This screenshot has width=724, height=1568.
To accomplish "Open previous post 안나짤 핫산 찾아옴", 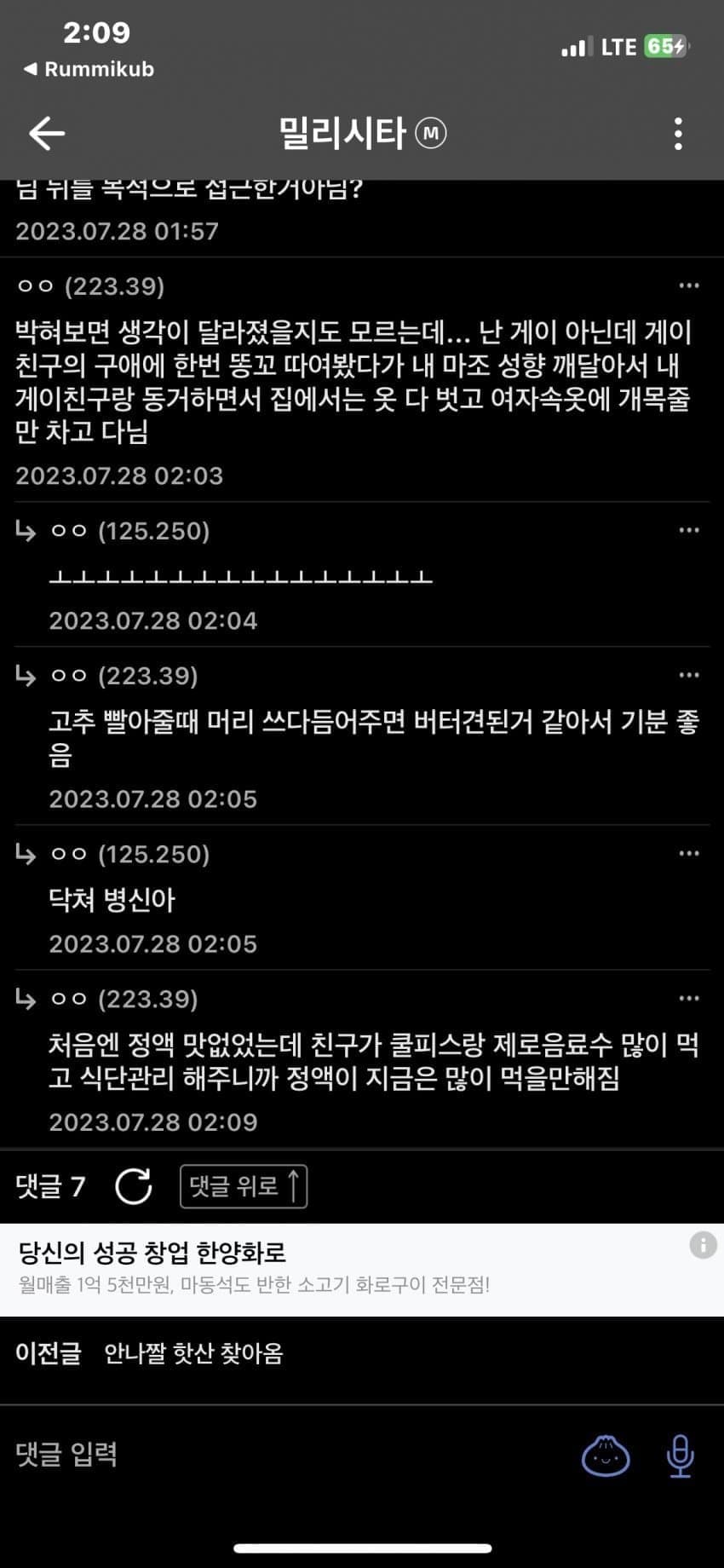I will pos(193,1353).
